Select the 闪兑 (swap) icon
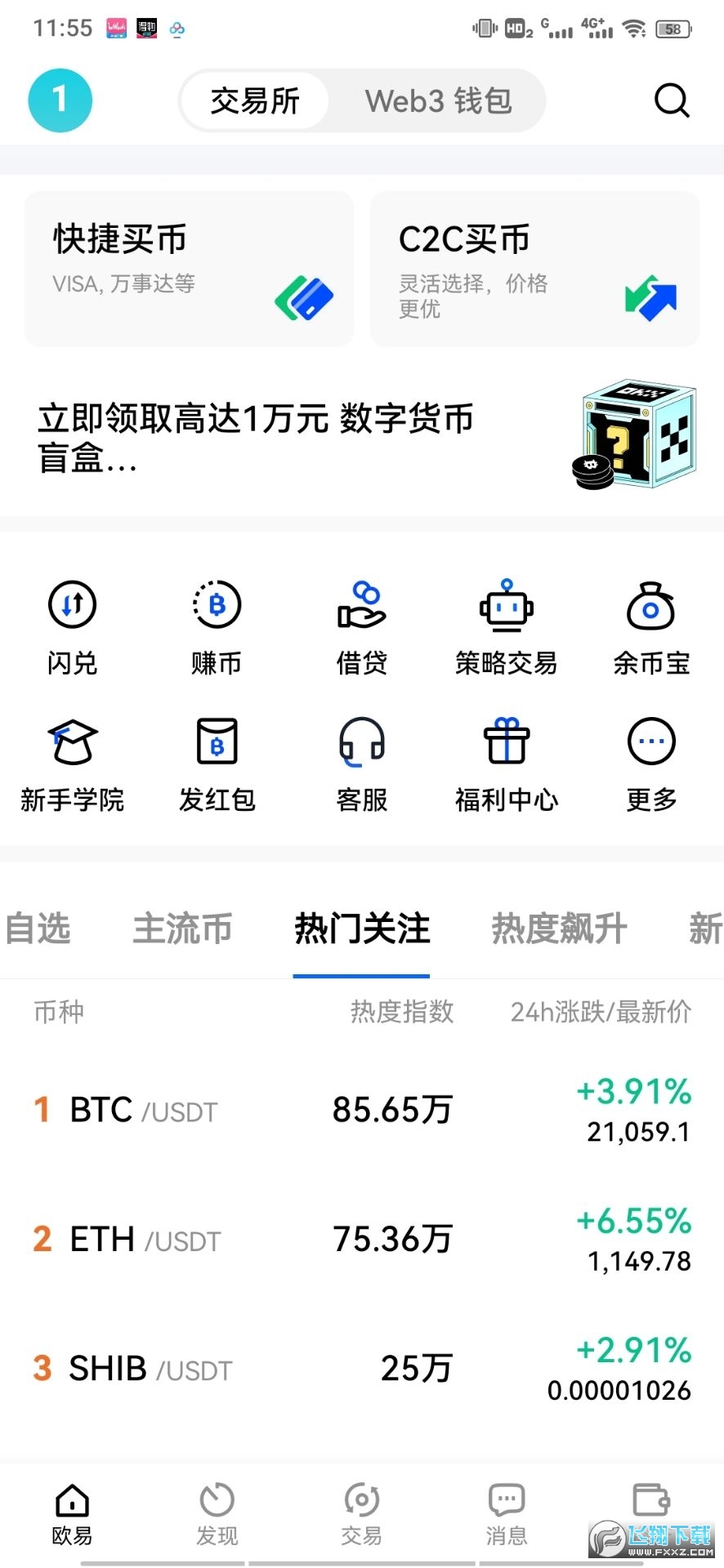The height and width of the screenshot is (1568, 724). 72,625
